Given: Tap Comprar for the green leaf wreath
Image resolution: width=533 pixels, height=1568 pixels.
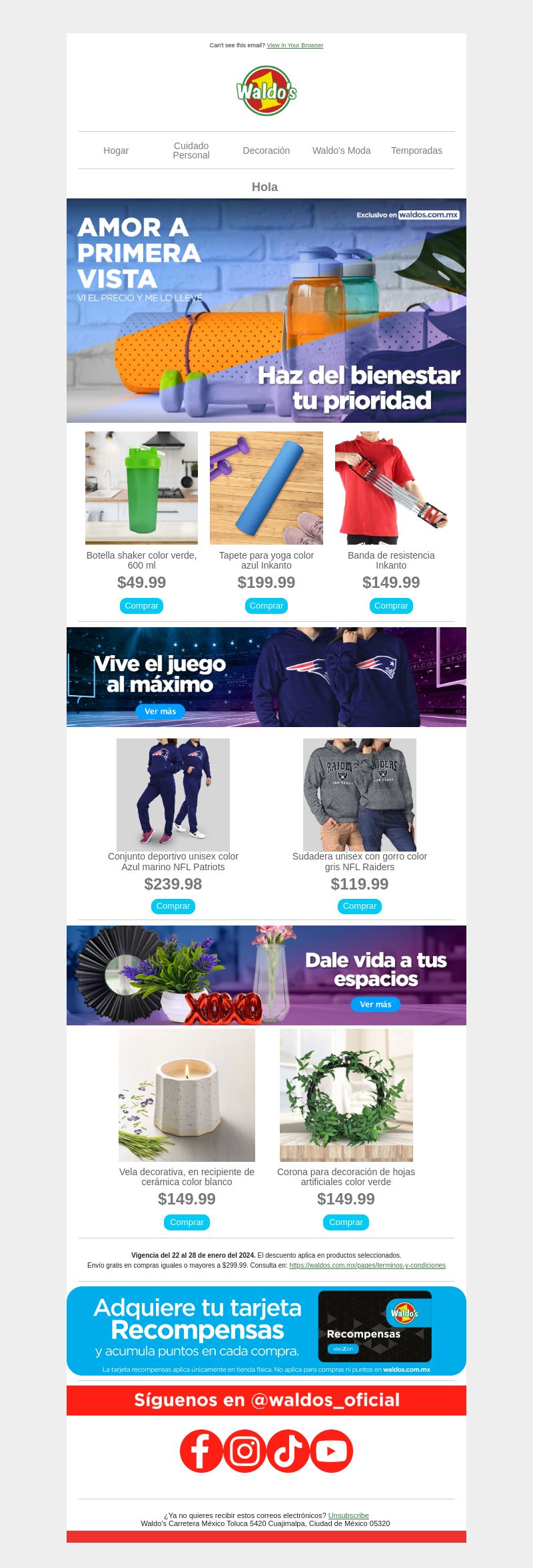Looking at the screenshot, I should pyautogui.click(x=346, y=1222).
